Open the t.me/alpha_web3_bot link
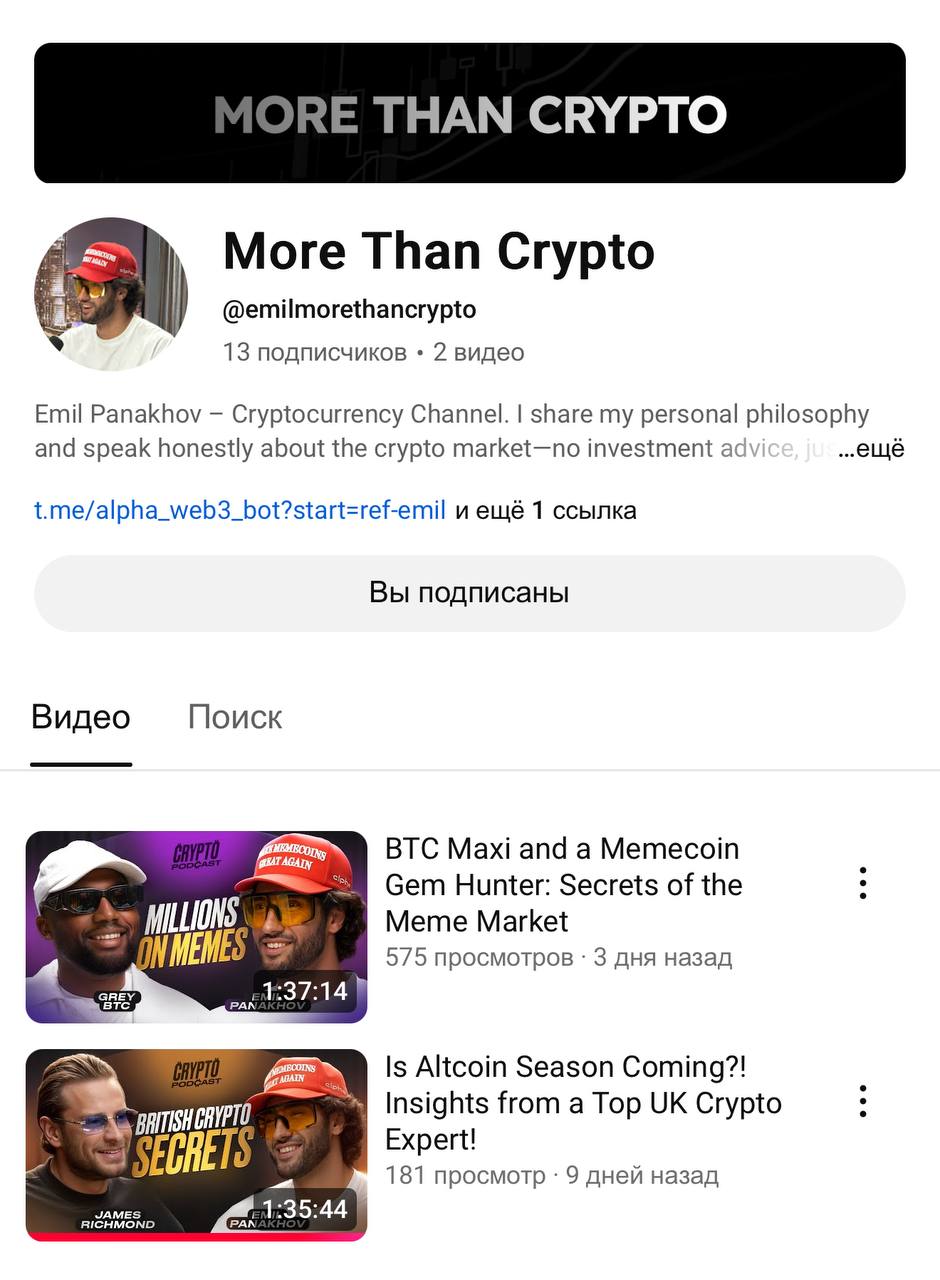Viewport: 940px width, 1280px height. coord(240,511)
